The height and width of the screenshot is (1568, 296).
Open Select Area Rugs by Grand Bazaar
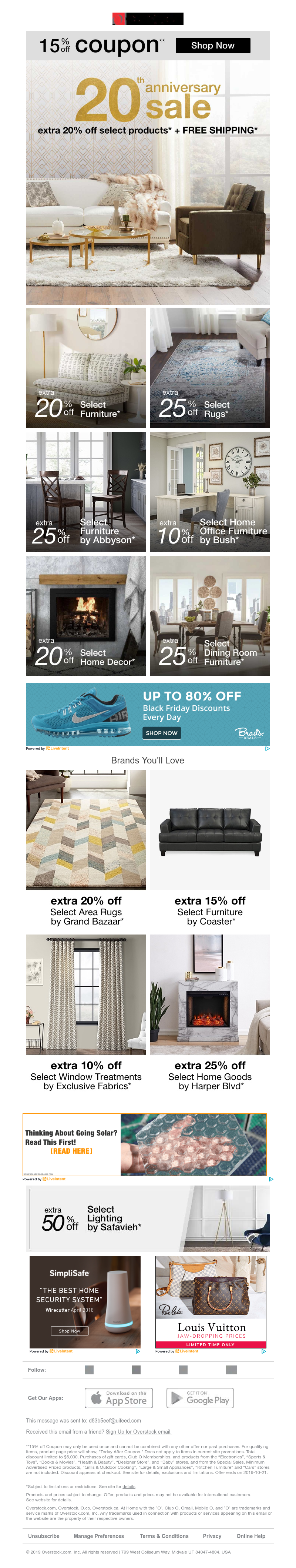coord(86,846)
